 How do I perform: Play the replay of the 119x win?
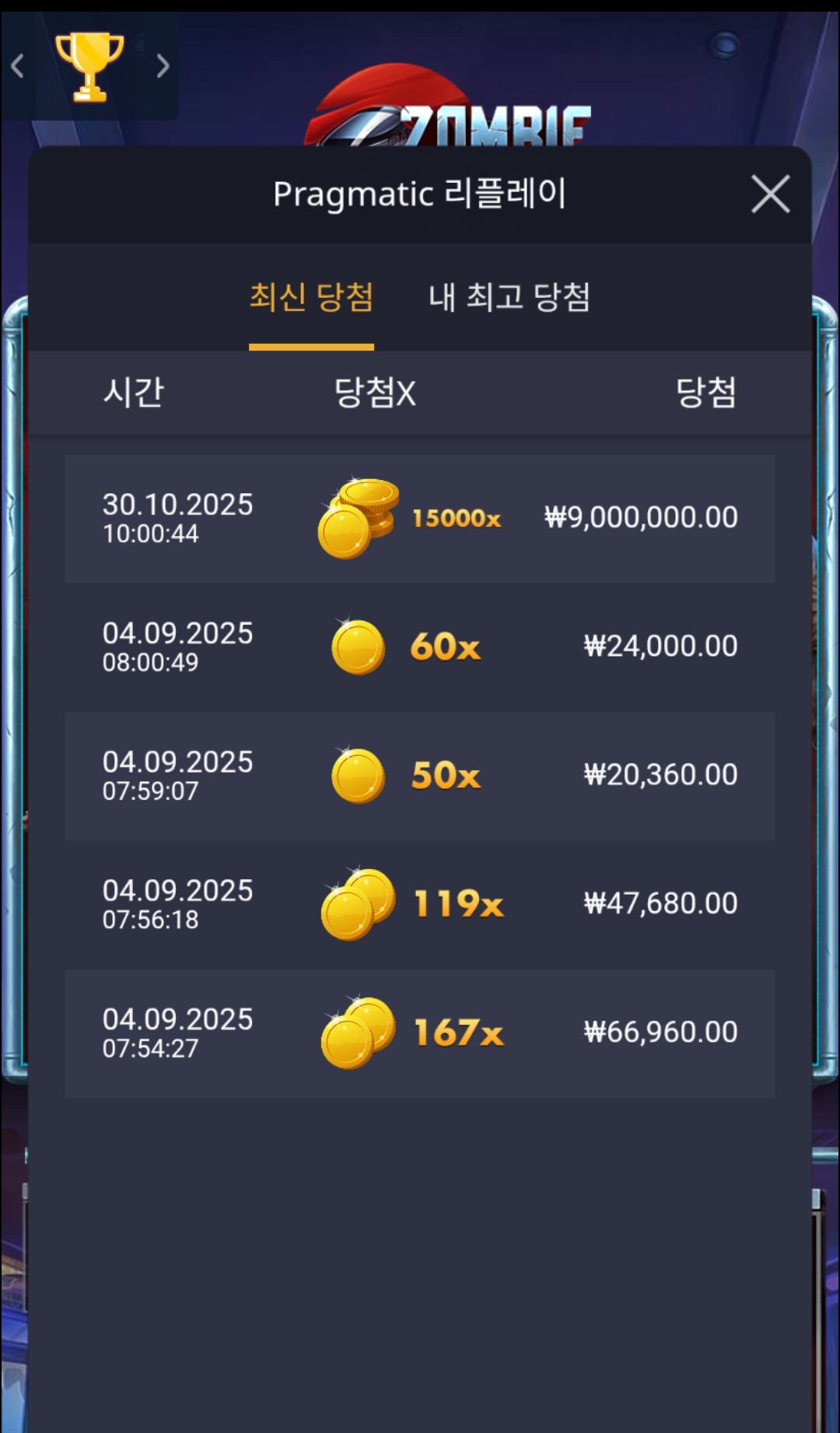[420, 904]
